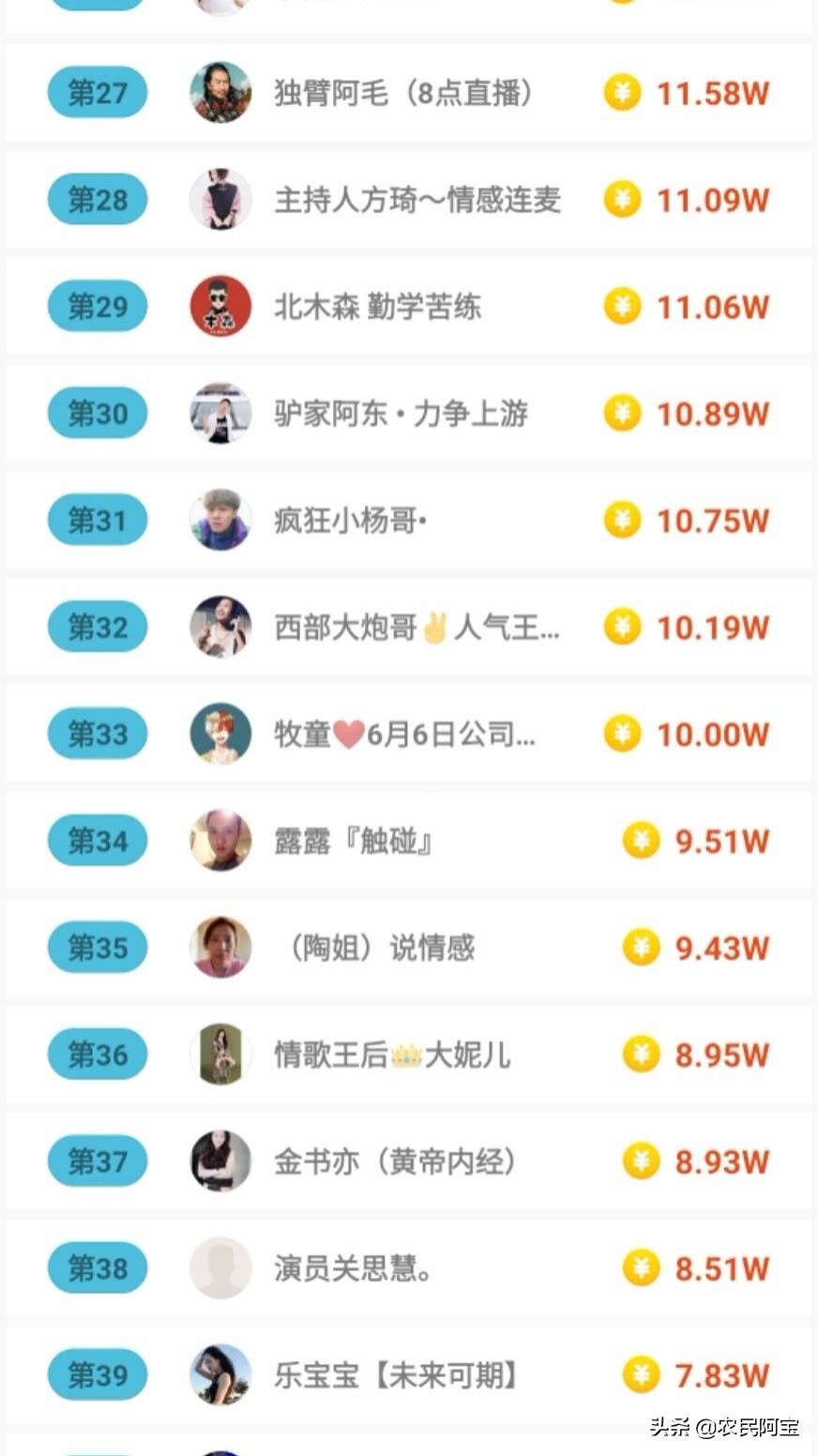Open 独臂阿毛's profile avatar
818x1456 pixels.
220,92
